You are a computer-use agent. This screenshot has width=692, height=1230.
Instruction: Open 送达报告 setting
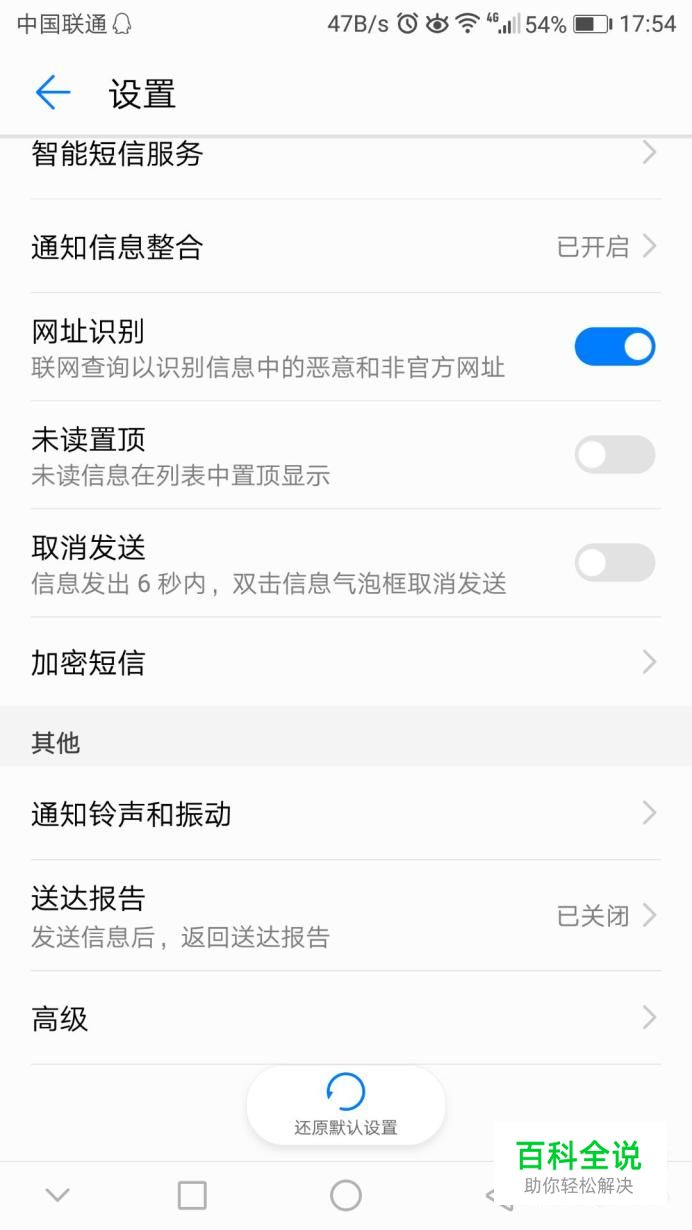pos(346,915)
